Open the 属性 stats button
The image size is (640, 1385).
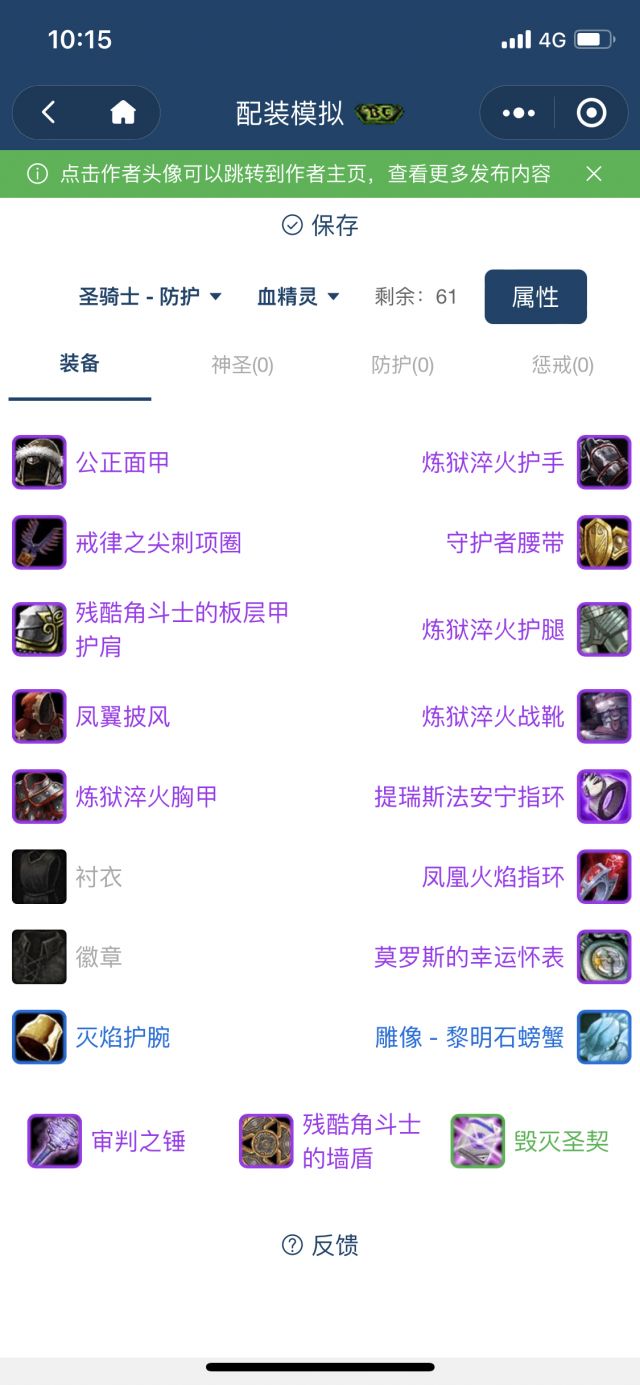(x=535, y=297)
